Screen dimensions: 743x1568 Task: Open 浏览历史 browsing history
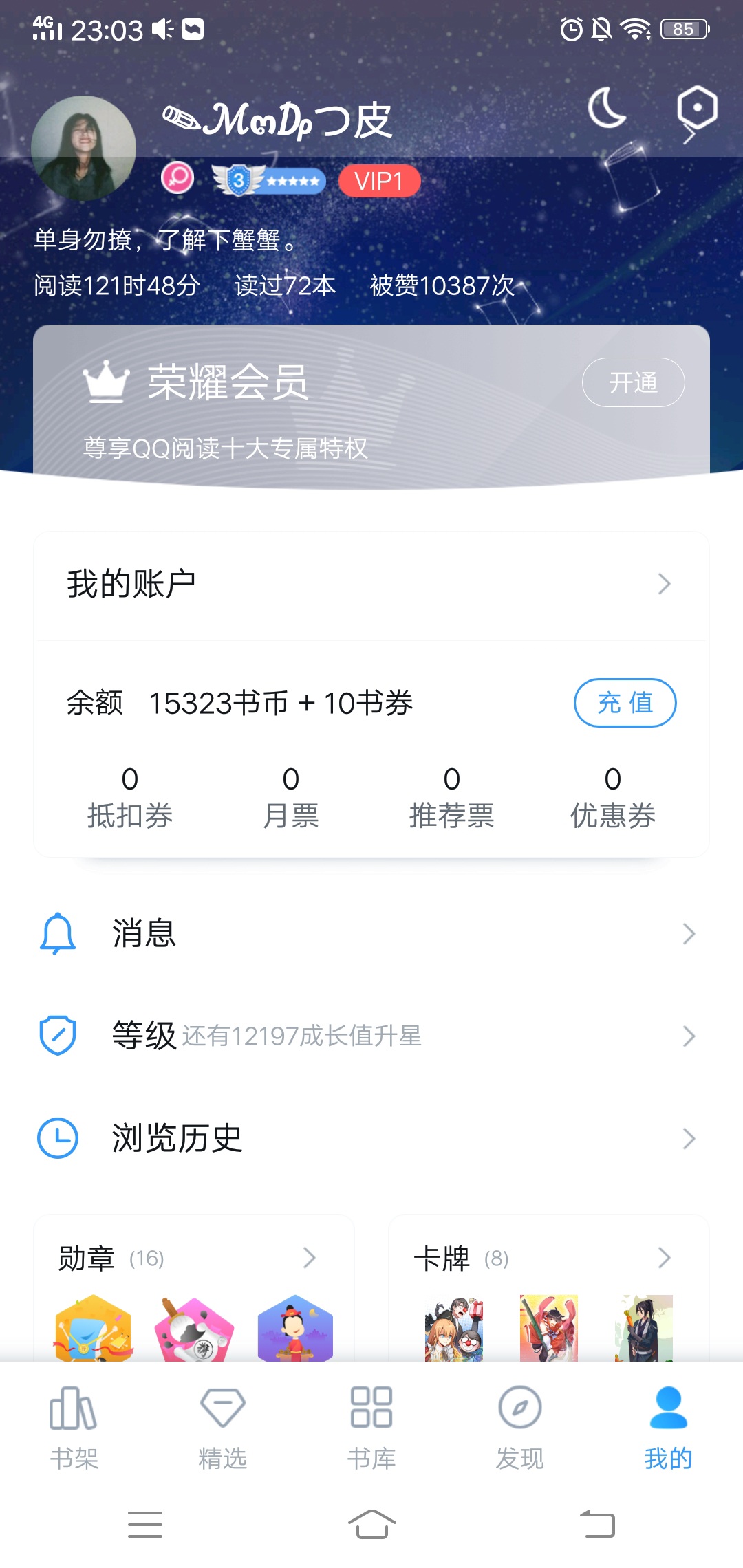coord(371,1139)
